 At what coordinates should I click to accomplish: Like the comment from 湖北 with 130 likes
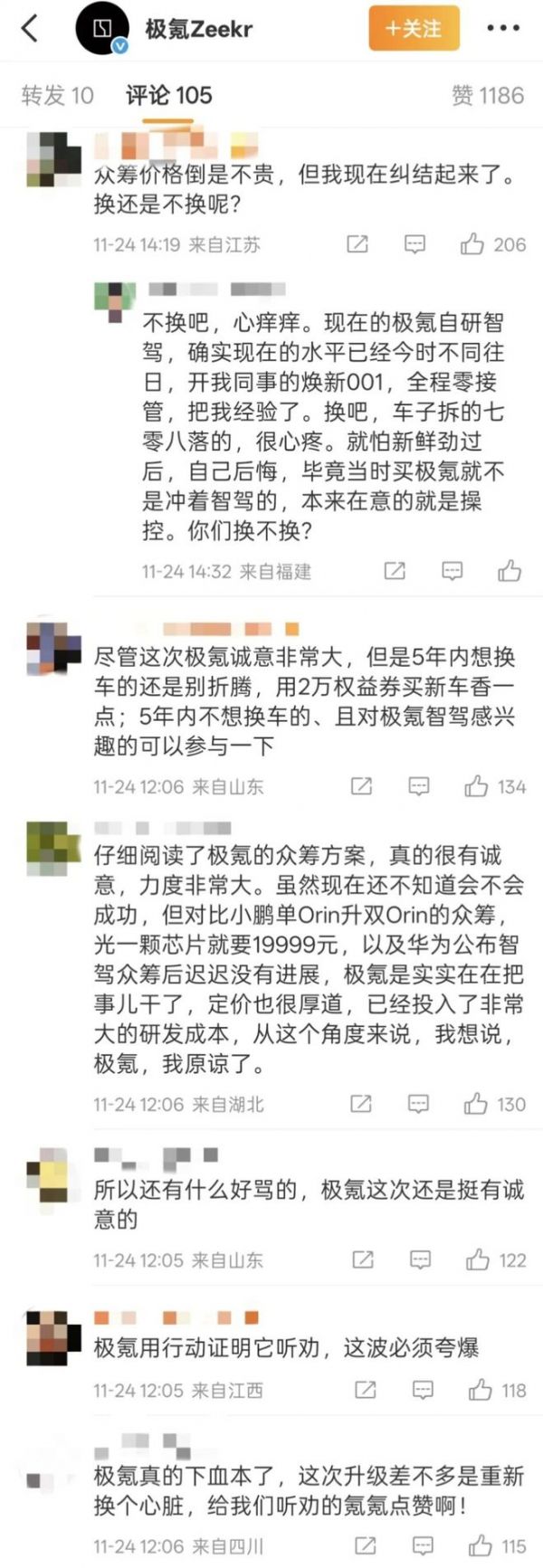coord(476,1103)
